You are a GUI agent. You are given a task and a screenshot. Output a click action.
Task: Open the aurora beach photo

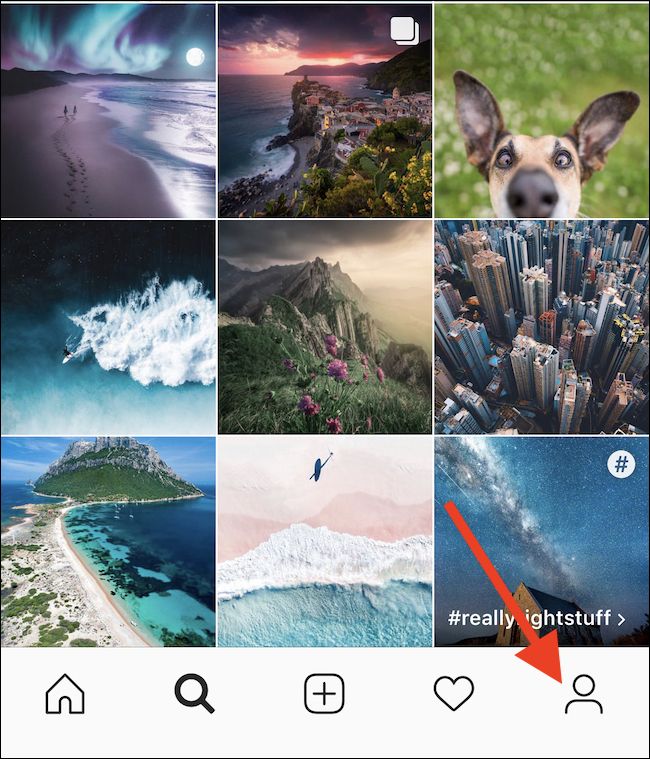click(x=107, y=110)
